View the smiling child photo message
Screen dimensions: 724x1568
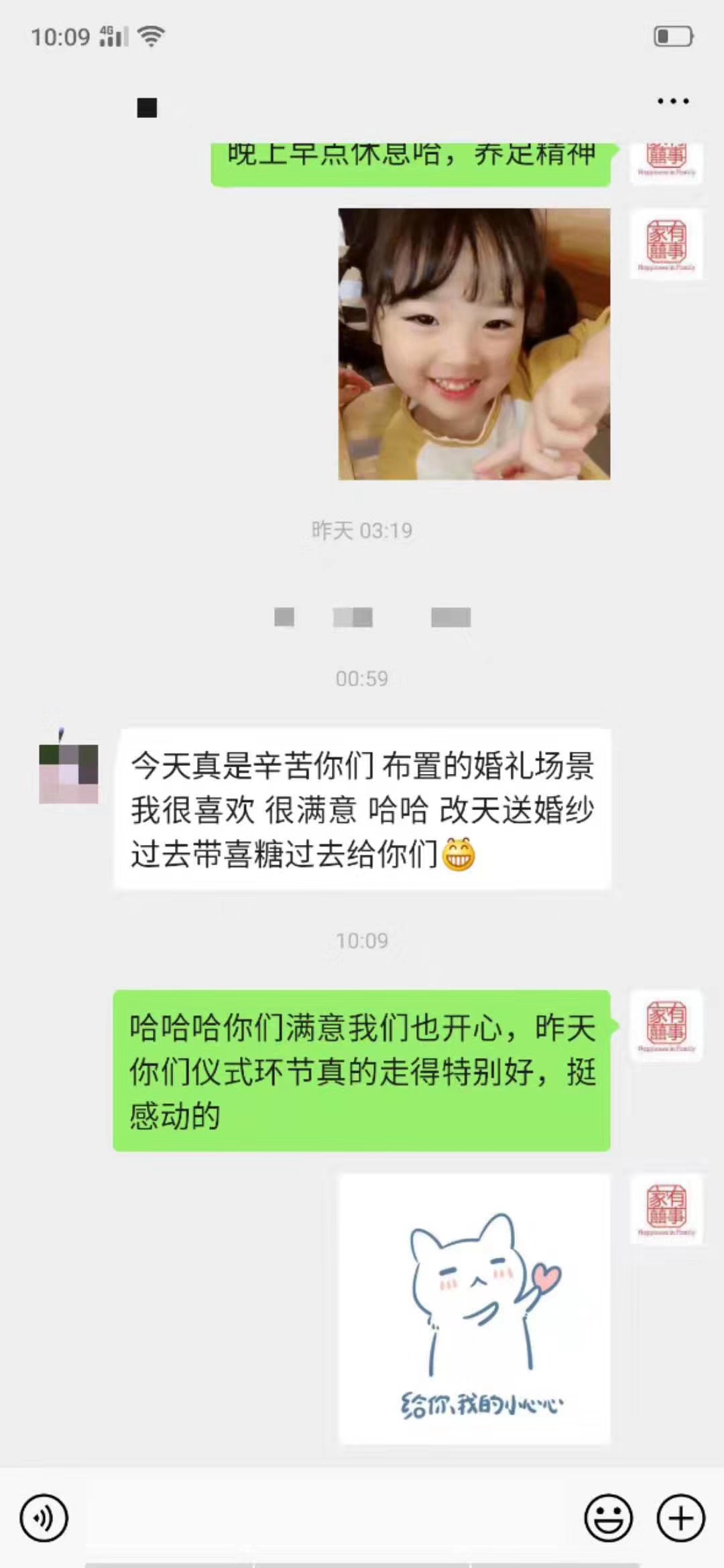474,344
